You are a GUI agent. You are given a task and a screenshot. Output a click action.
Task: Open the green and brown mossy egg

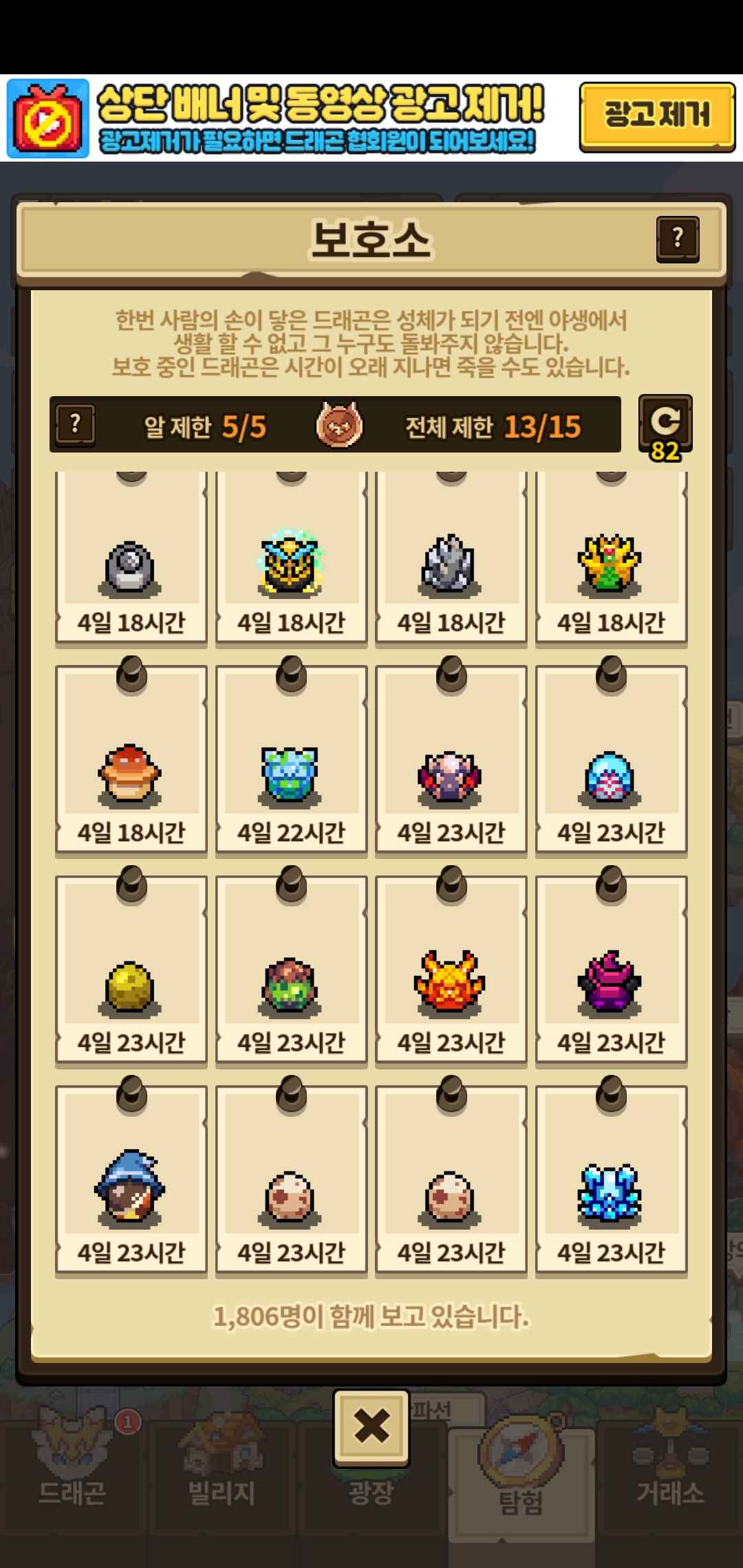pos(291,973)
